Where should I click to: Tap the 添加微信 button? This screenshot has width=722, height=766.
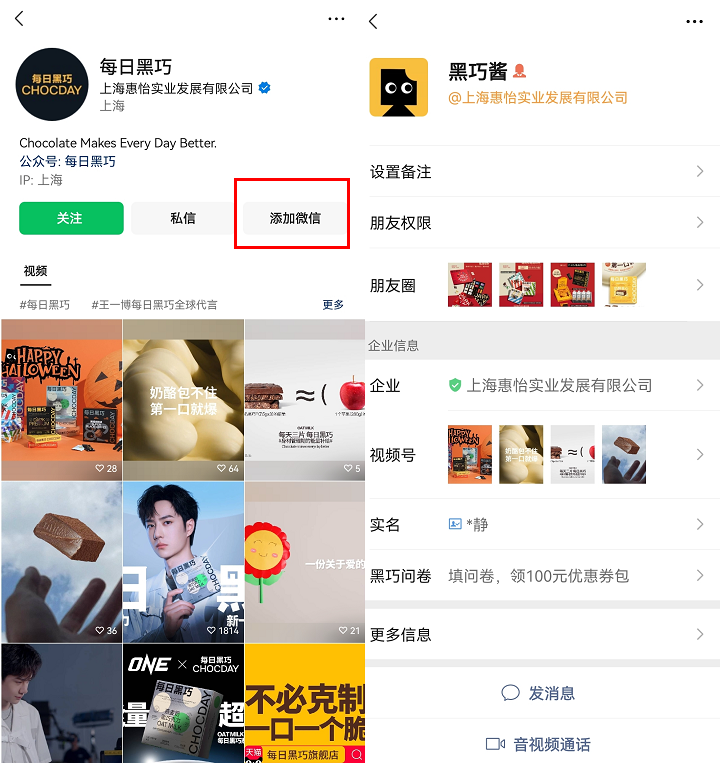click(x=295, y=218)
